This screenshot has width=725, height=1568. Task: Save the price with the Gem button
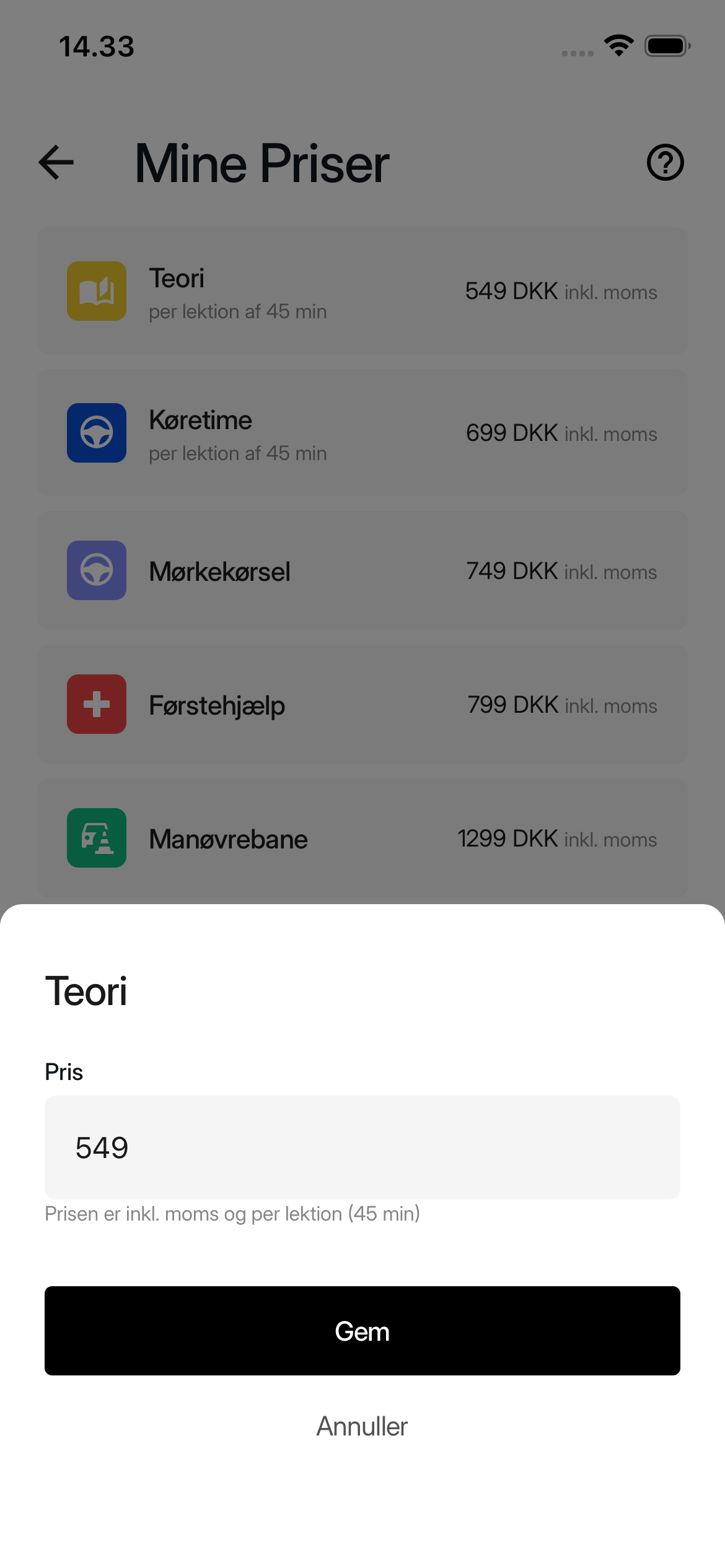[x=362, y=1331]
